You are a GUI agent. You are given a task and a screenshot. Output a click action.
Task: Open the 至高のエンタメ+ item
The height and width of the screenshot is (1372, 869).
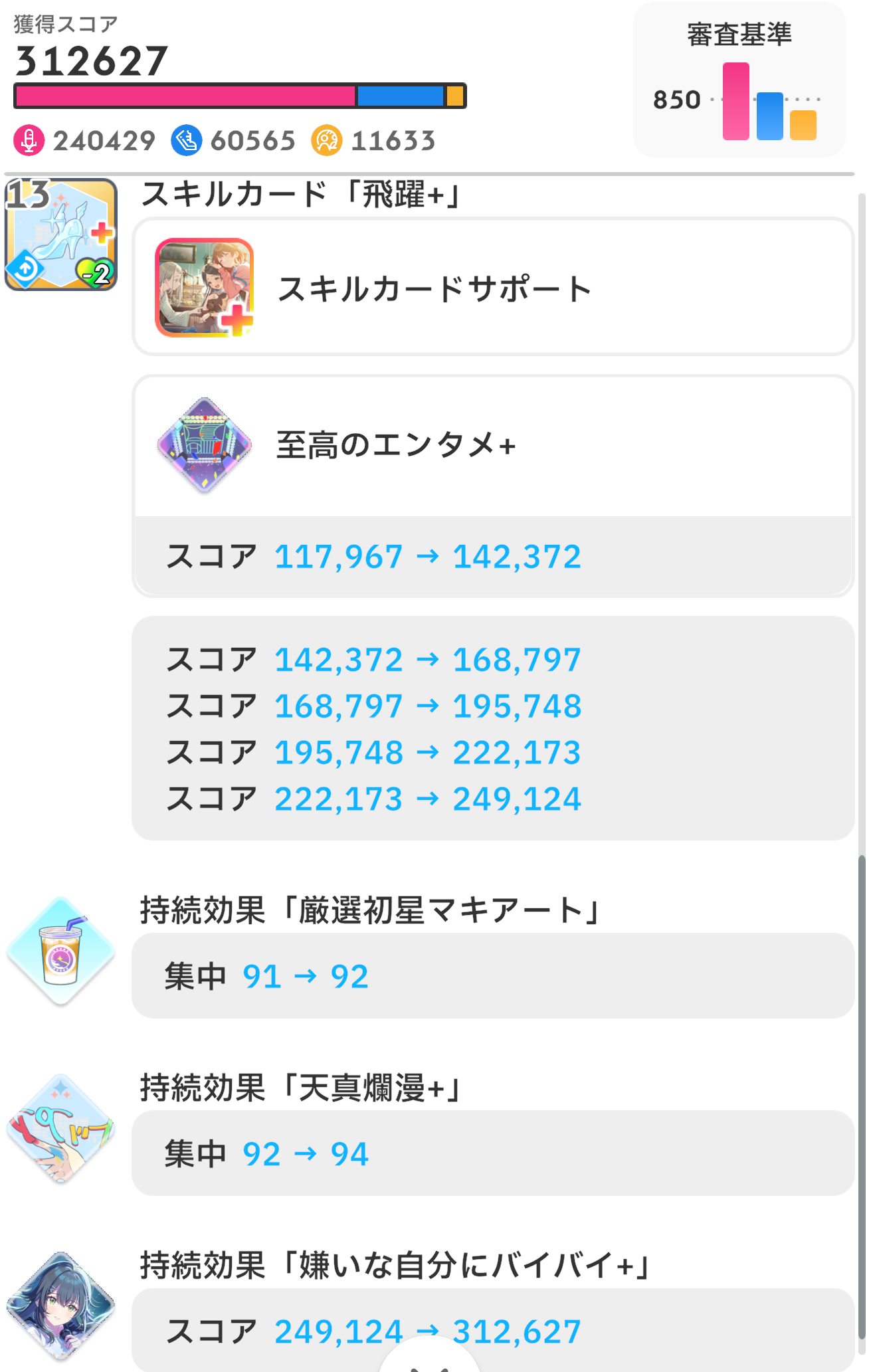coord(492,446)
